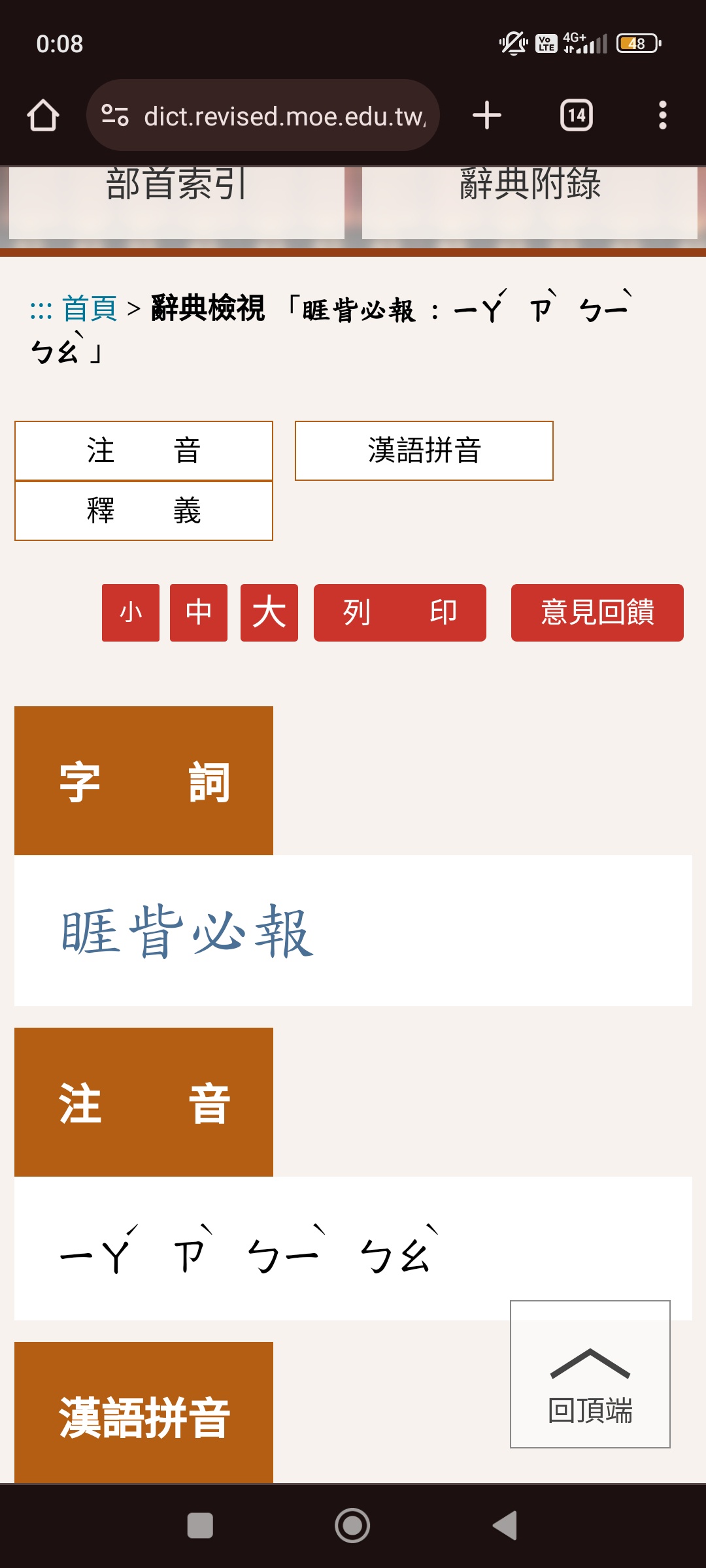Viewport: 706px width, 1568px height.
Task: Go to browser home page
Action: 43,116
